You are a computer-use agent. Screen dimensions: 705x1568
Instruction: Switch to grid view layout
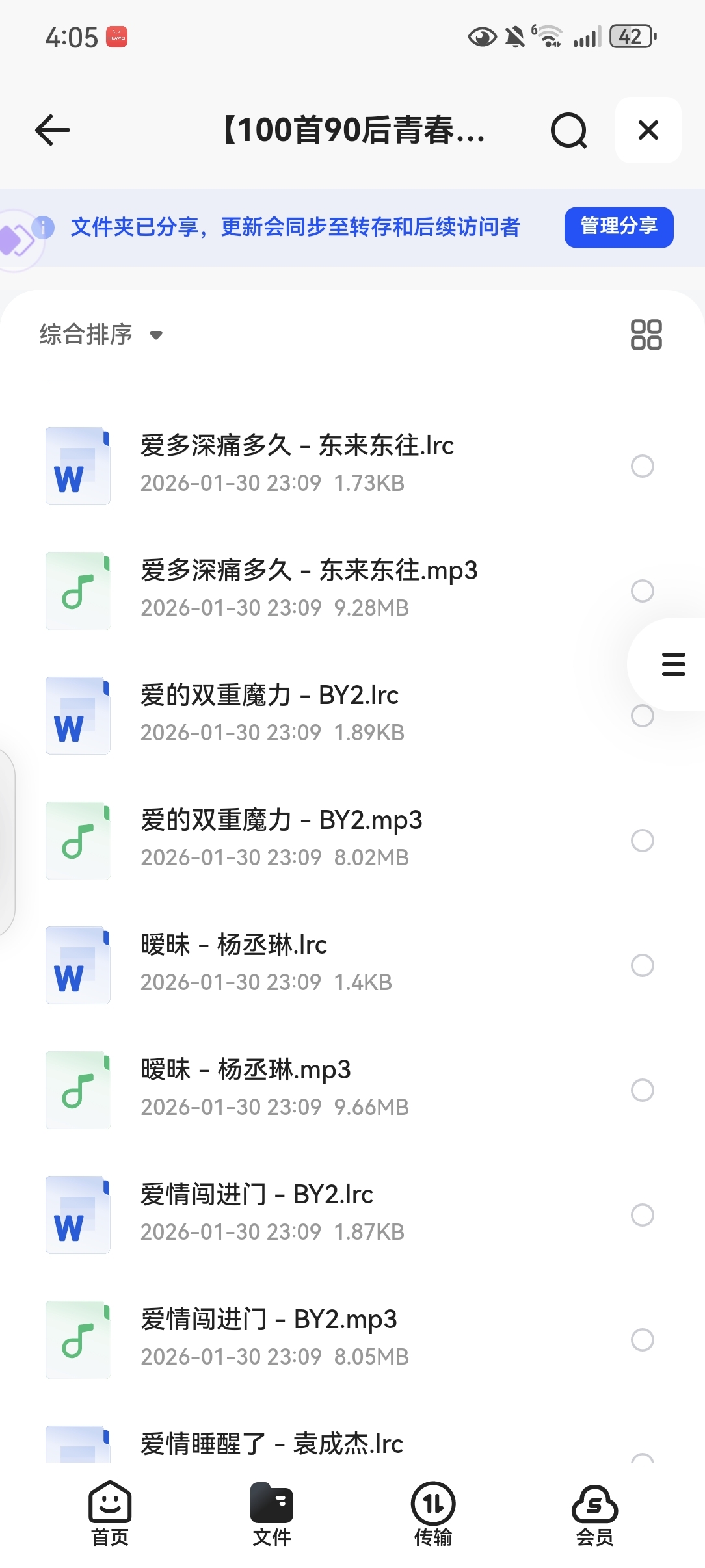pos(646,335)
